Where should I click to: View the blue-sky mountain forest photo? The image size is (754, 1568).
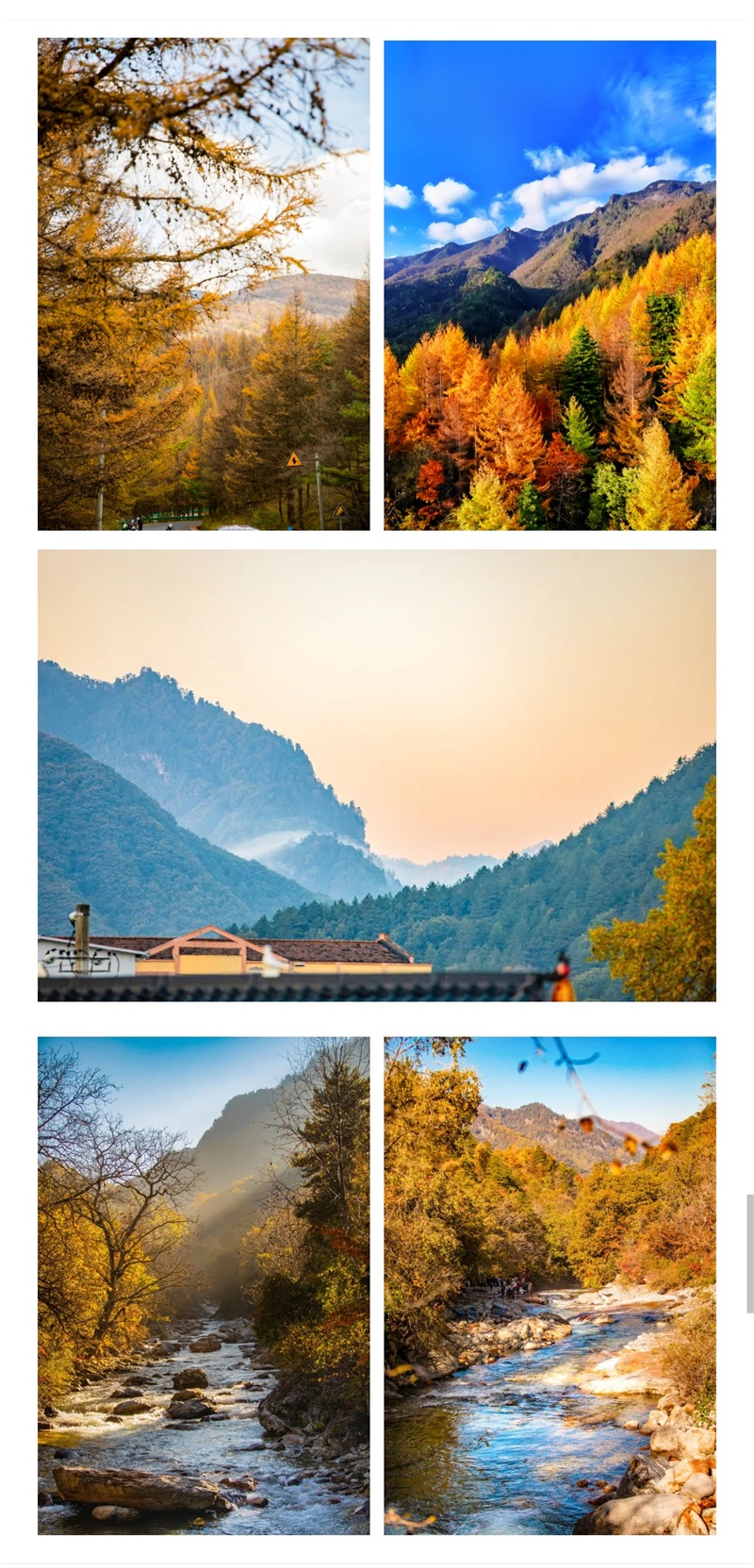(x=549, y=283)
